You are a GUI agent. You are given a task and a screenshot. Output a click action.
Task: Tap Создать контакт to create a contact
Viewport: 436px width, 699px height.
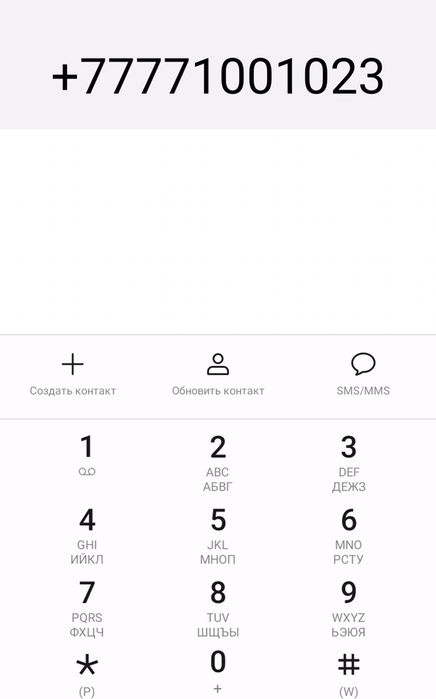[x=73, y=375]
